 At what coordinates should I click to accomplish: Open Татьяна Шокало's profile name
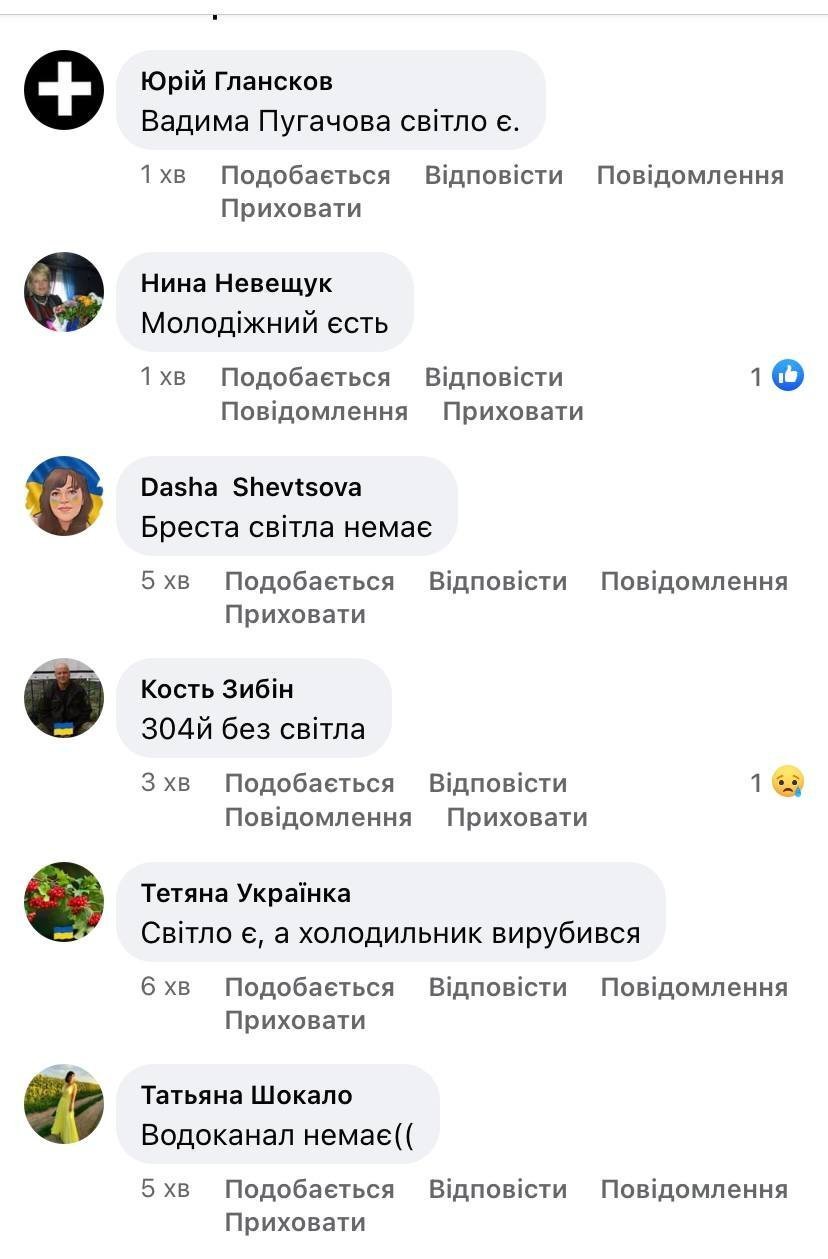[x=246, y=1095]
